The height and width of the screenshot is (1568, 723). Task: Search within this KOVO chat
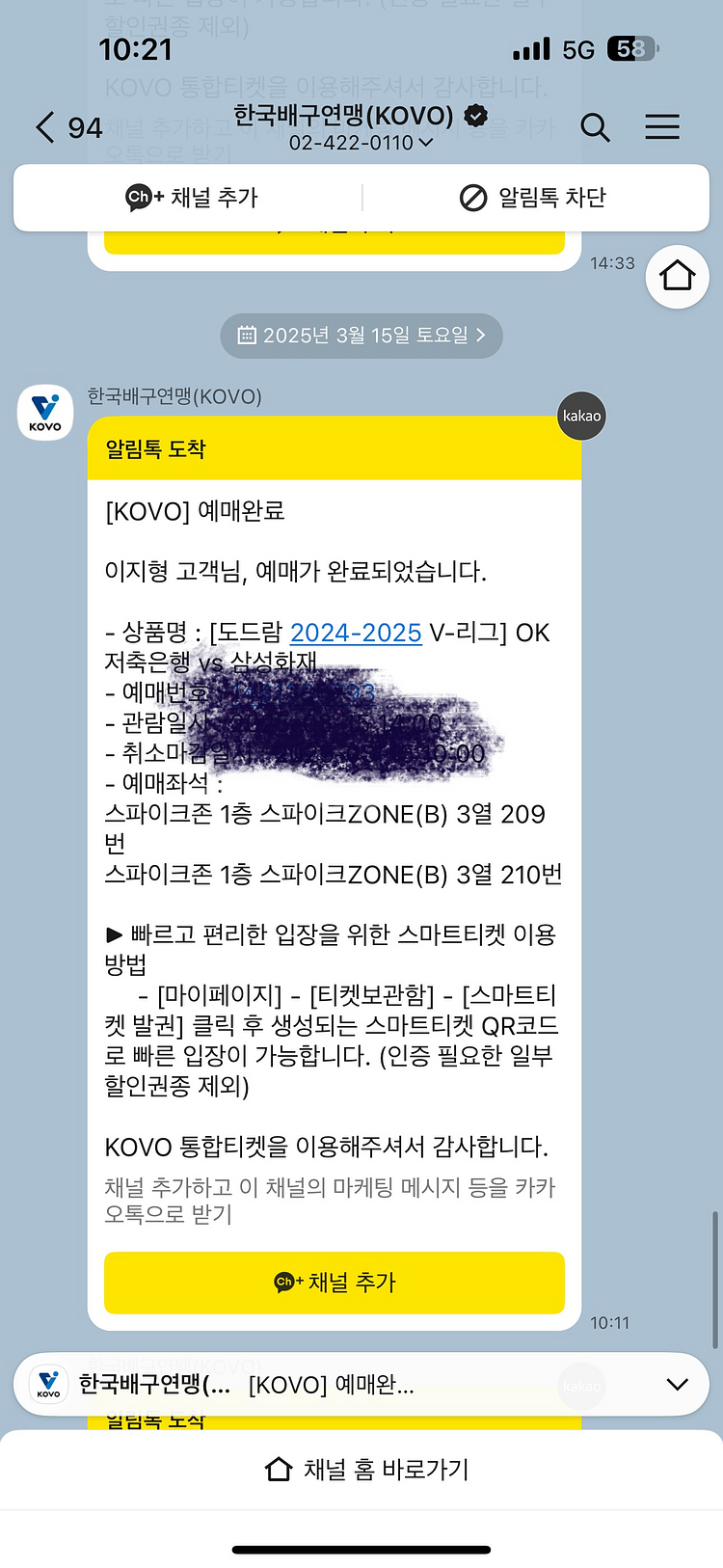coord(595,127)
